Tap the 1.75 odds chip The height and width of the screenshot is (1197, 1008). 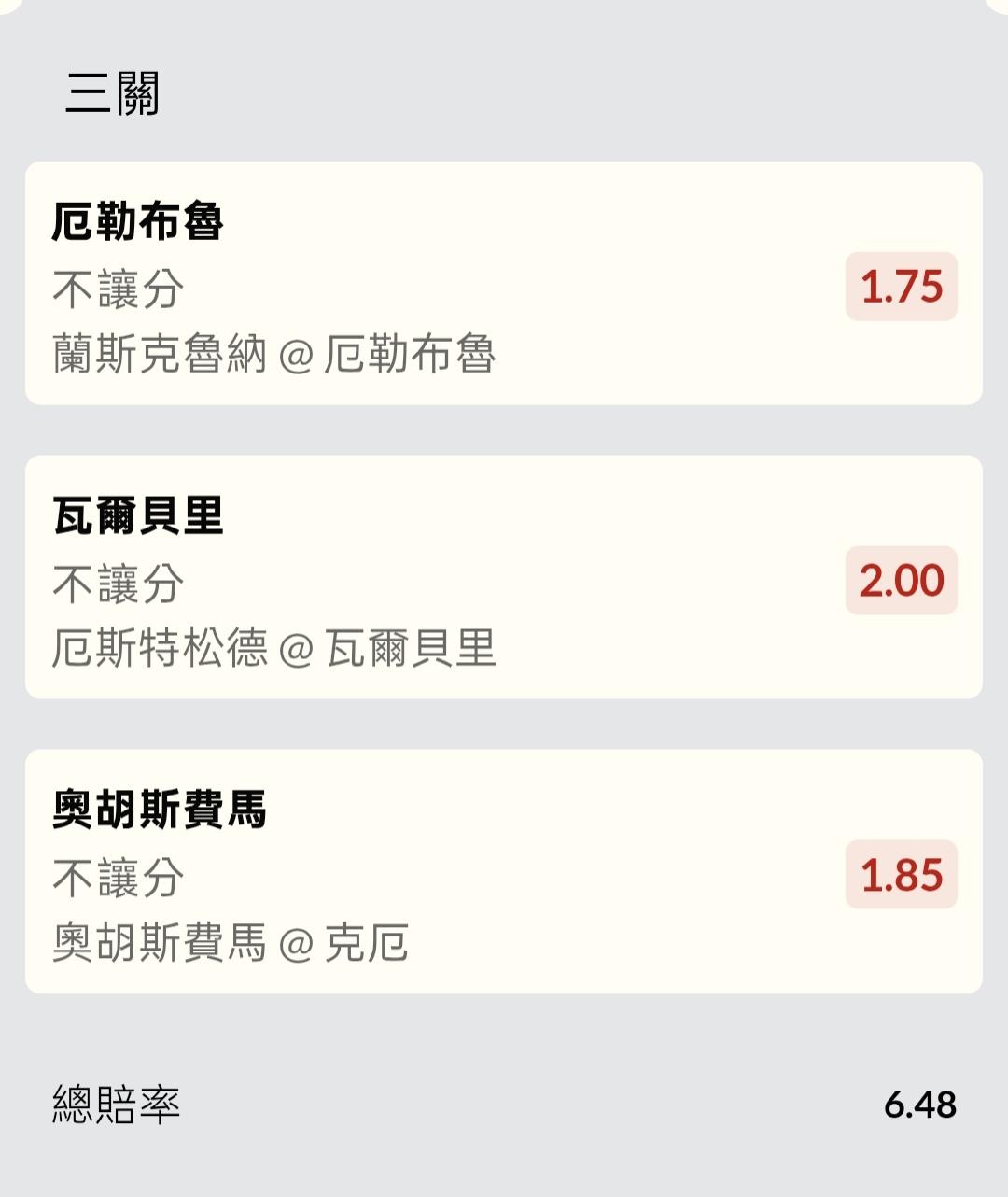tap(901, 287)
